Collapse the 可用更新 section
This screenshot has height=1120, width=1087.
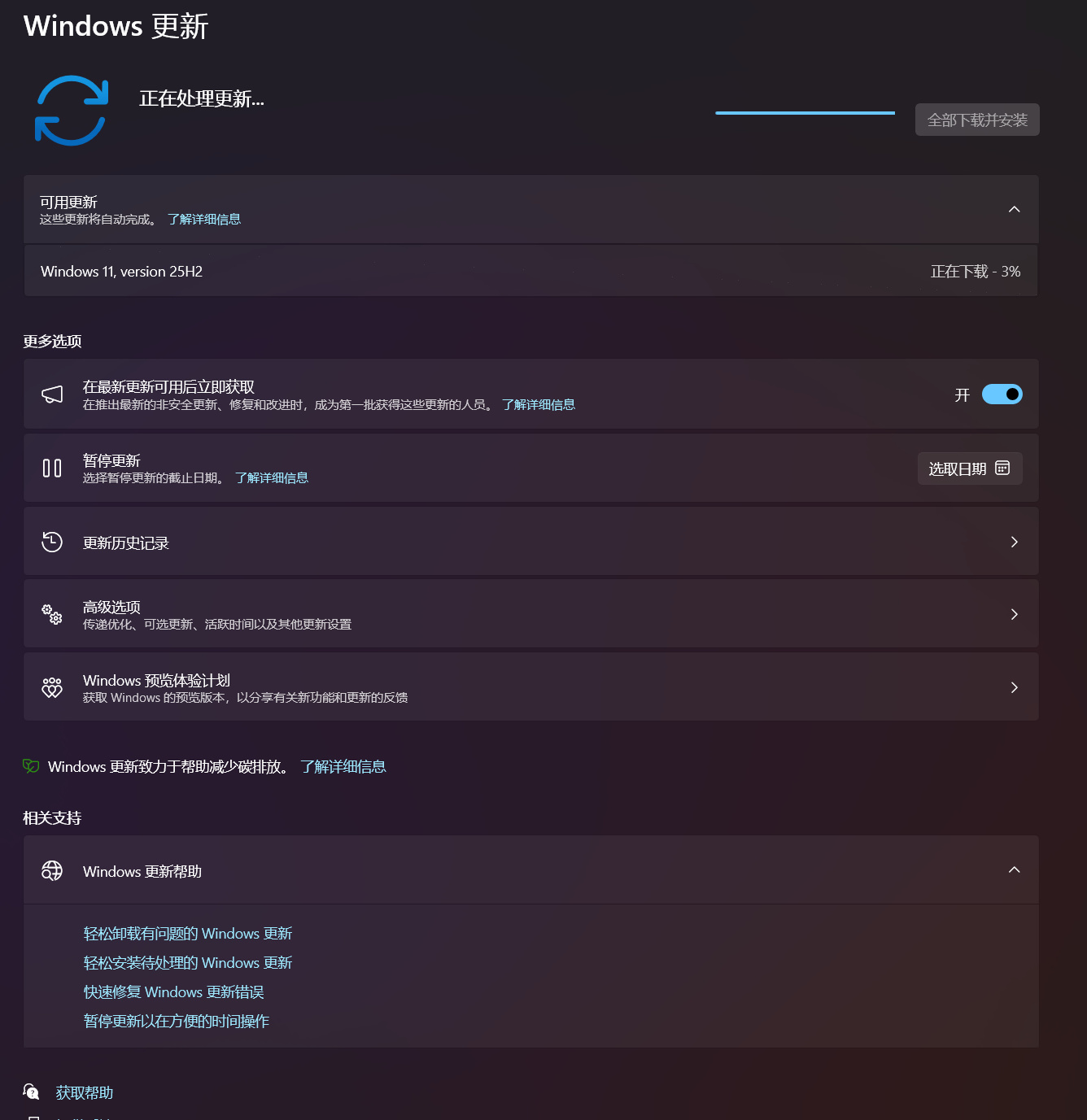[x=1014, y=209]
